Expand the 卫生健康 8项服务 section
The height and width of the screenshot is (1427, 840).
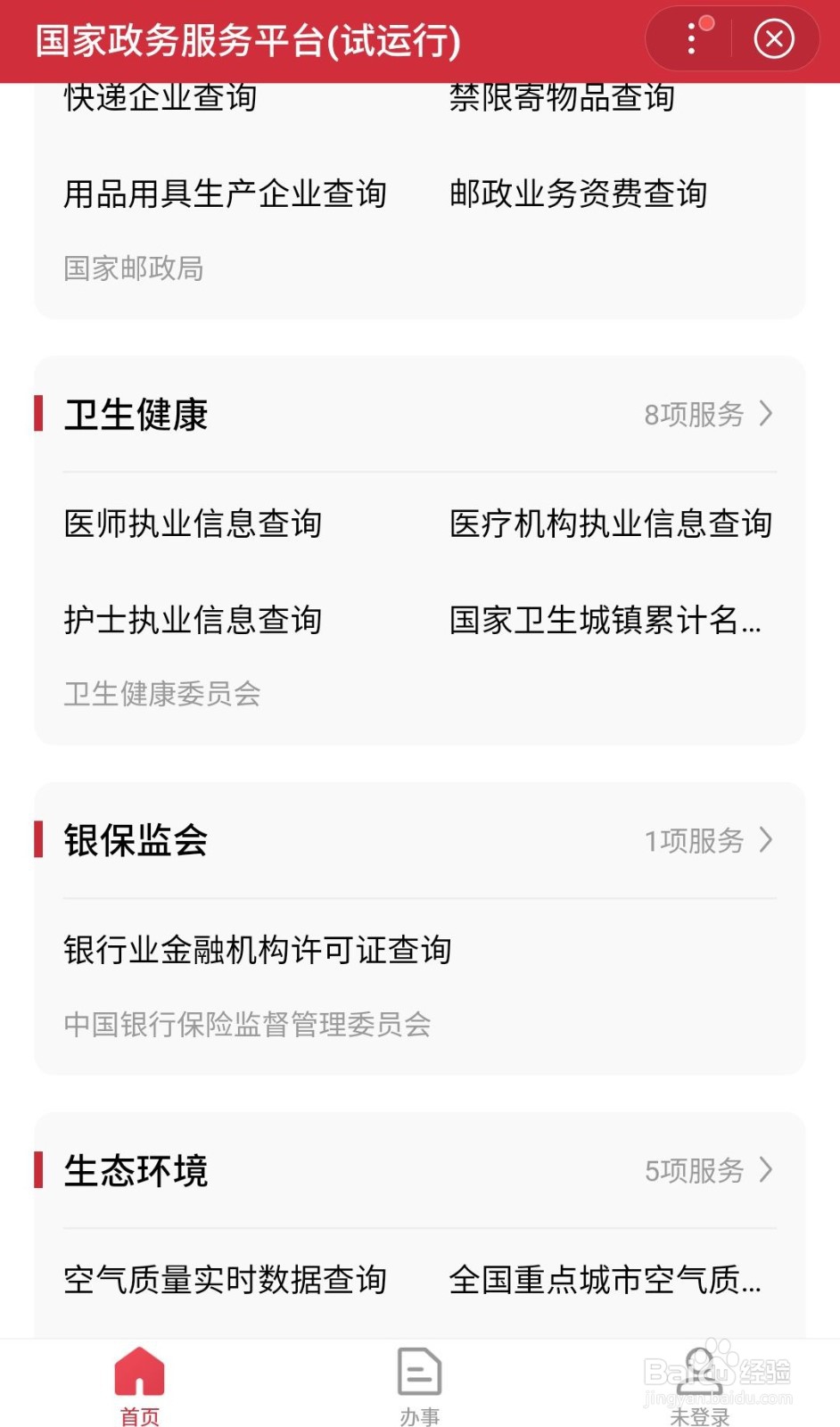click(707, 415)
